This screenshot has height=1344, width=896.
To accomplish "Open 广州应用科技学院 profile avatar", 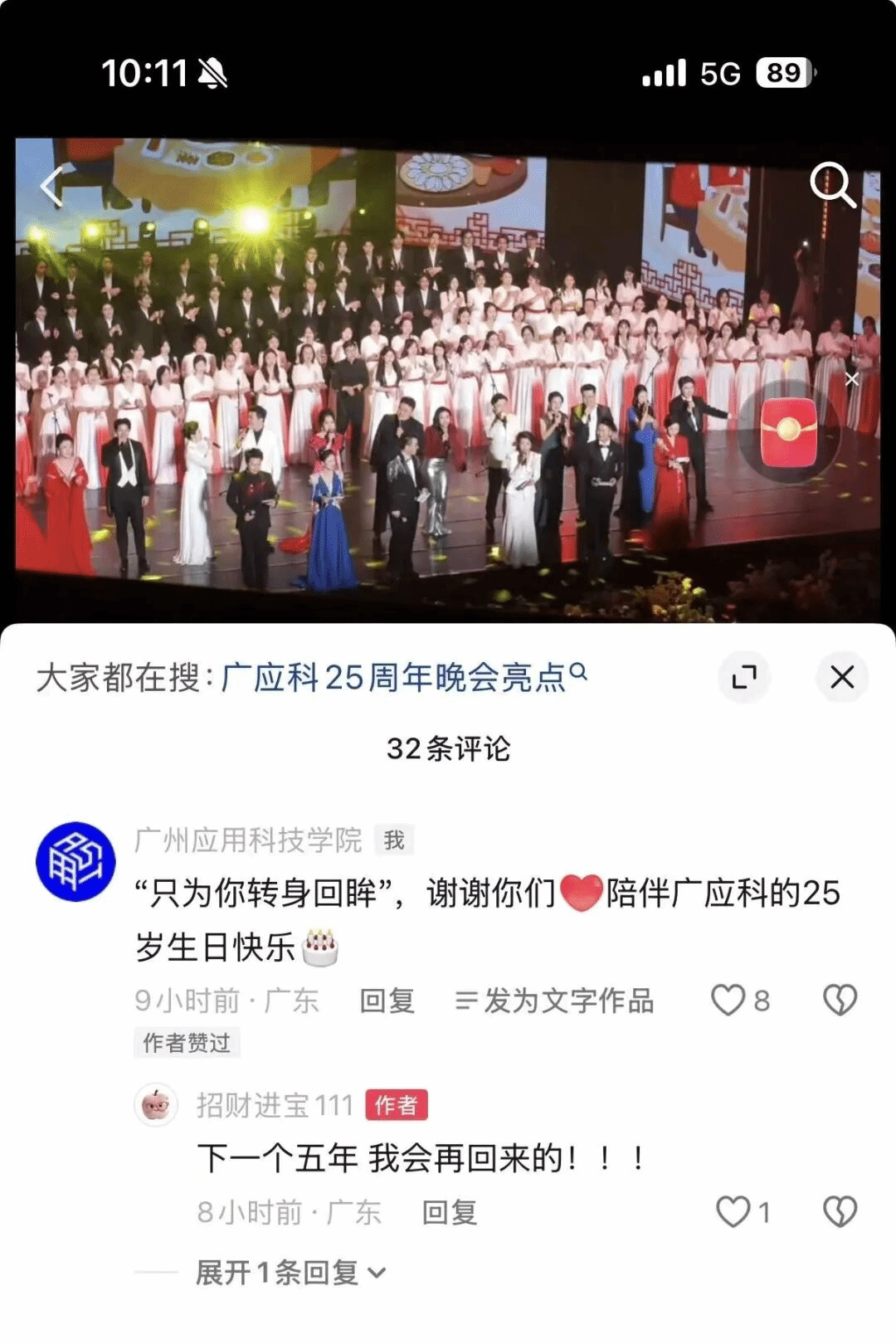I will (75, 862).
